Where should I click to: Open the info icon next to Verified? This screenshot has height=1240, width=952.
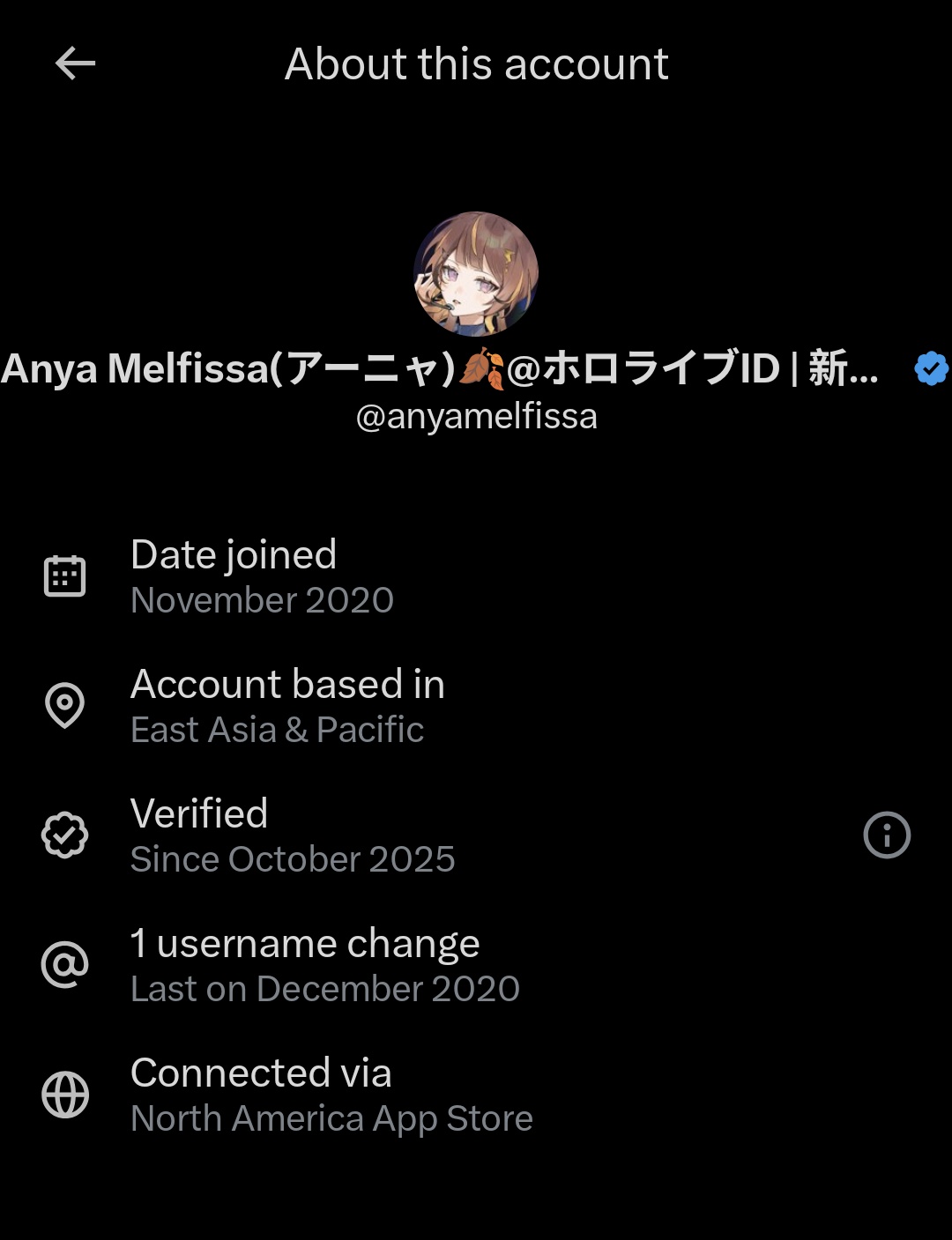pos(886,835)
